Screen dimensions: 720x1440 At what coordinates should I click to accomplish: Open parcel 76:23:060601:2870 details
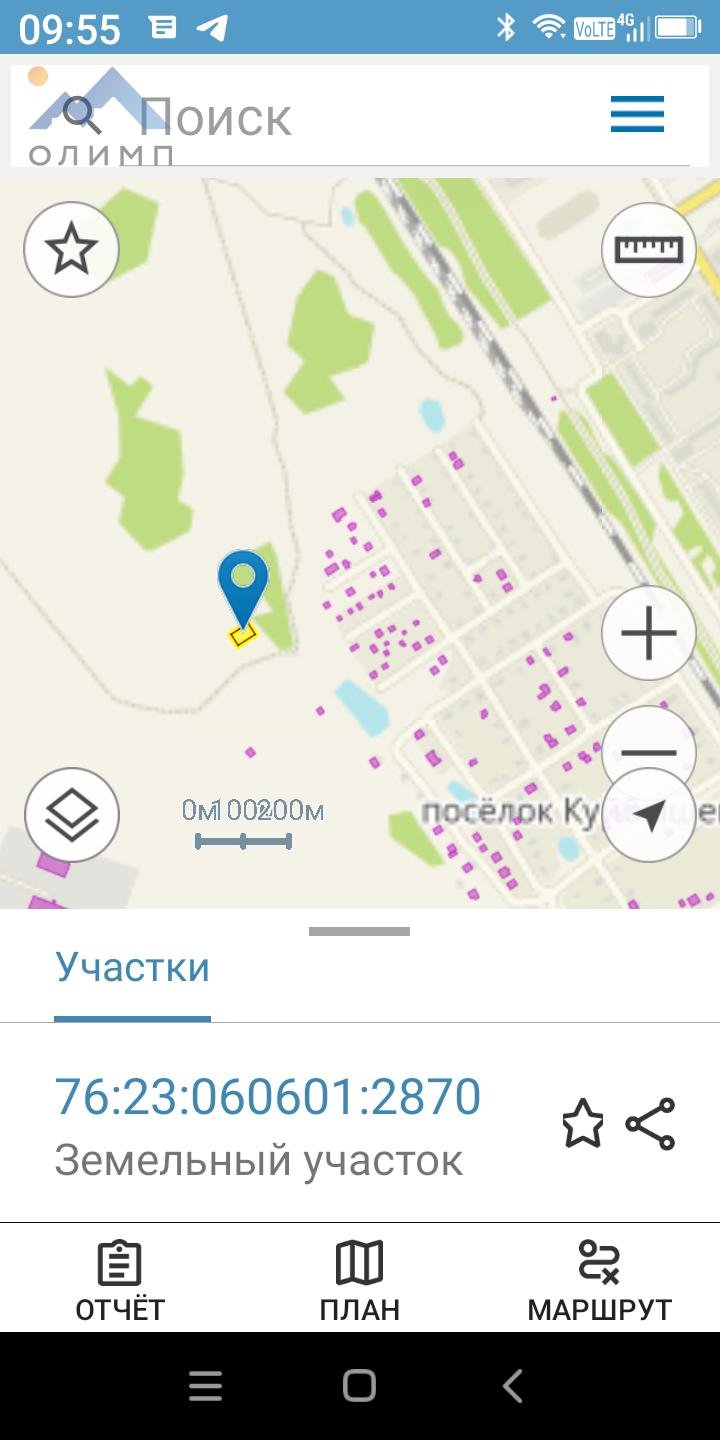pos(268,1096)
